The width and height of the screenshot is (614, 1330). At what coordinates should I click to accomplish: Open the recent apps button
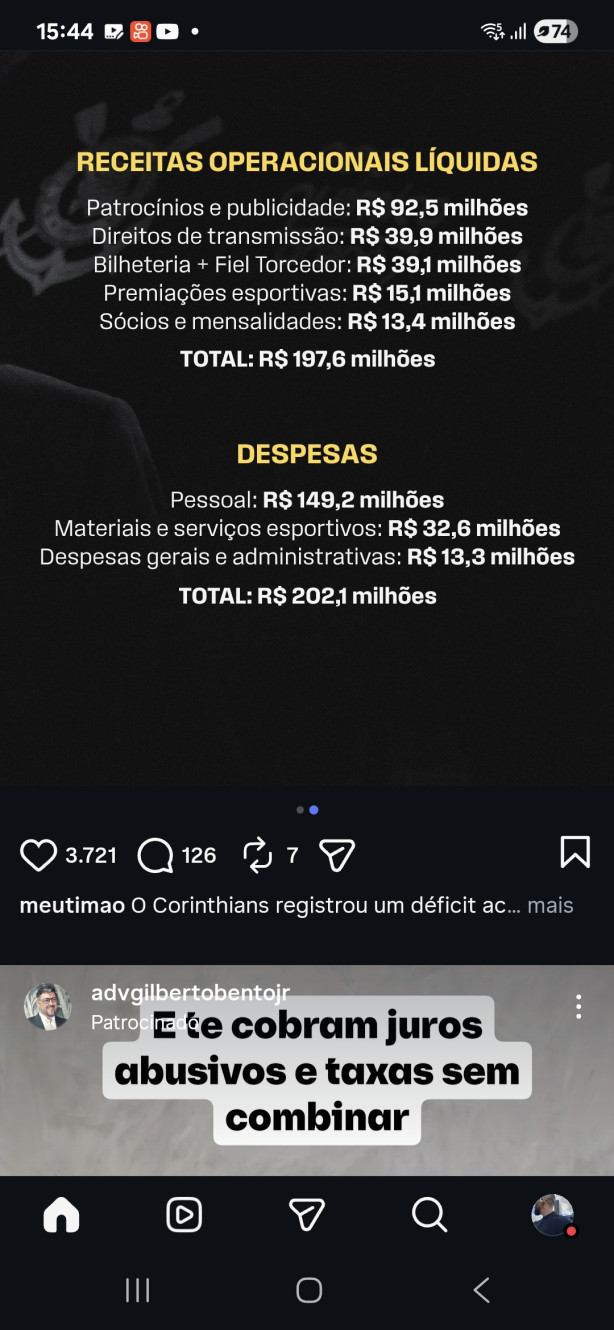[137, 1290]
